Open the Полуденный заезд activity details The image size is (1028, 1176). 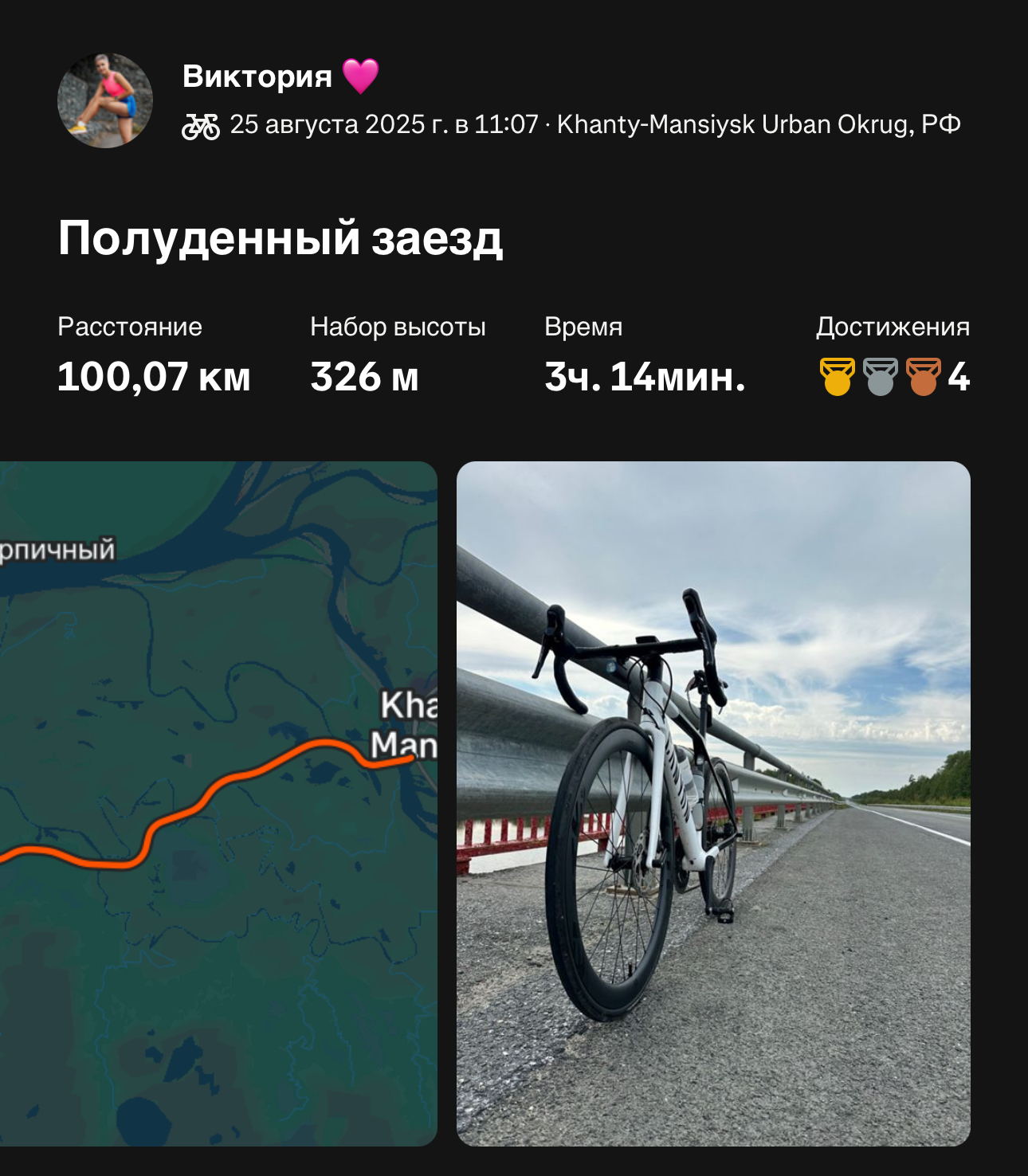280,238
